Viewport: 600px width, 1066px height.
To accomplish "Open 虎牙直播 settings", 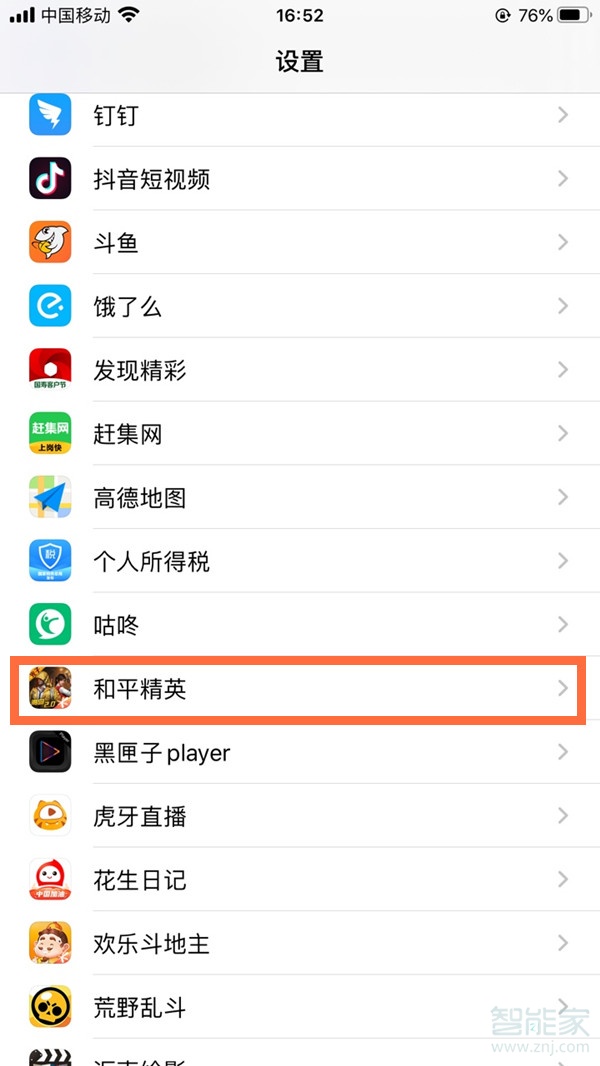I will (300, 816).
